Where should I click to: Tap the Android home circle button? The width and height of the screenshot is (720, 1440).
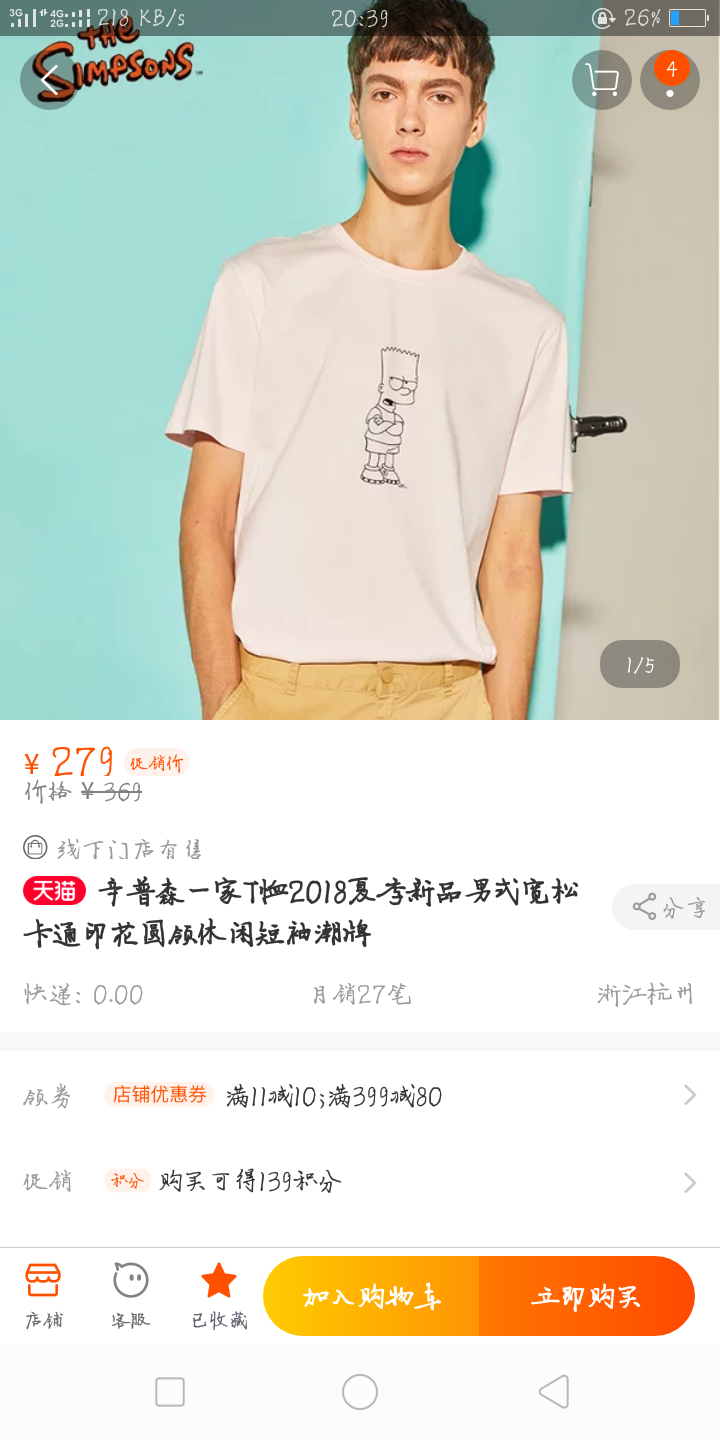pyautogui.click(x=360, y=1391)
